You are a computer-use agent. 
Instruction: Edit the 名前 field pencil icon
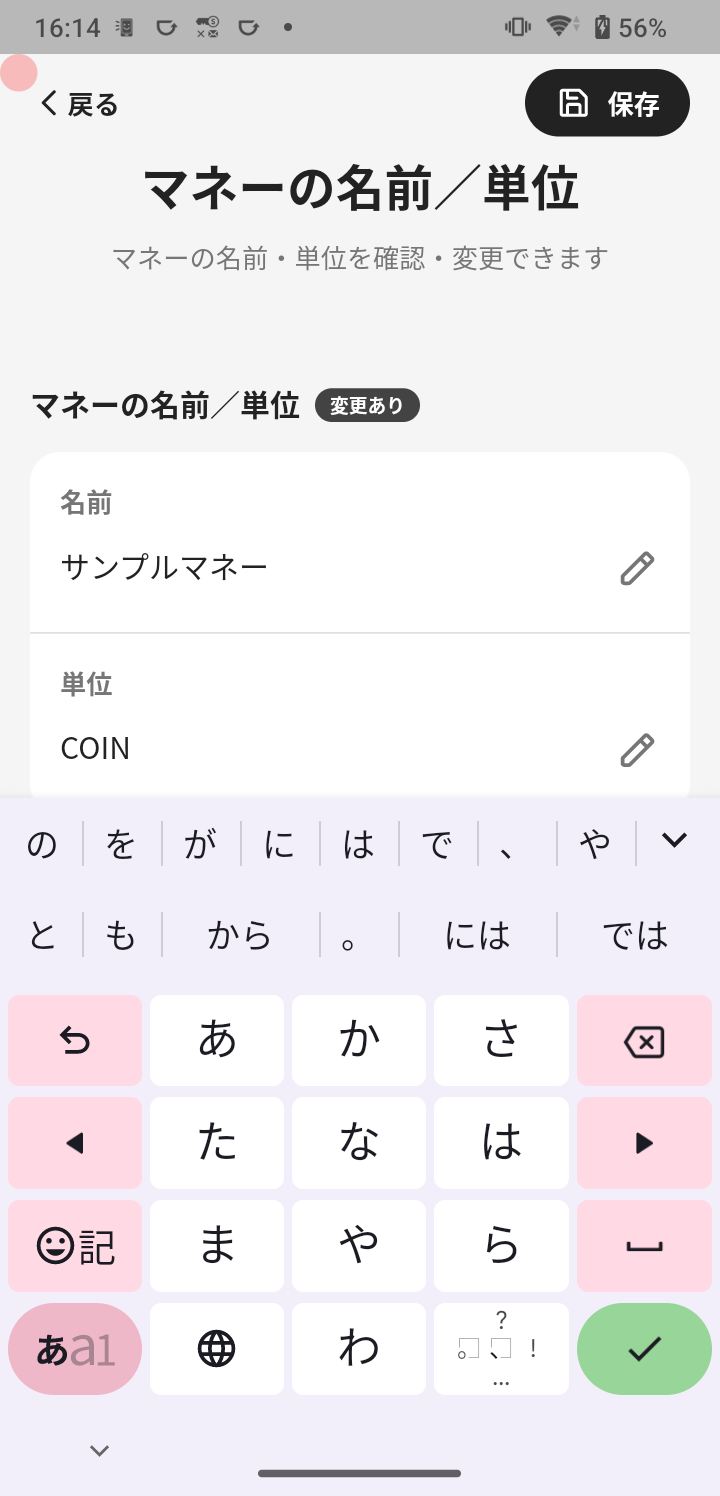click(637, 568)
